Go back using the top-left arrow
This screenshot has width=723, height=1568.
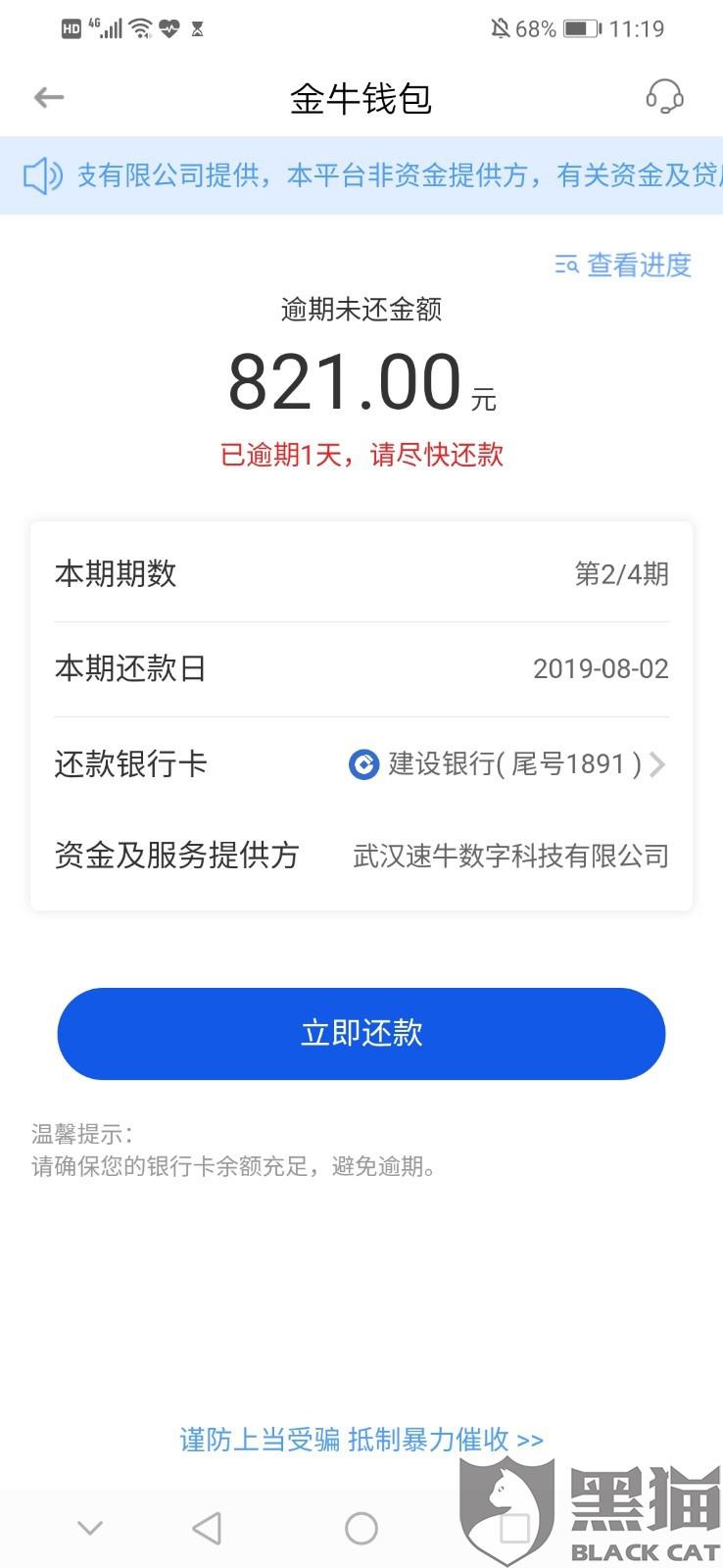[48, 97]
